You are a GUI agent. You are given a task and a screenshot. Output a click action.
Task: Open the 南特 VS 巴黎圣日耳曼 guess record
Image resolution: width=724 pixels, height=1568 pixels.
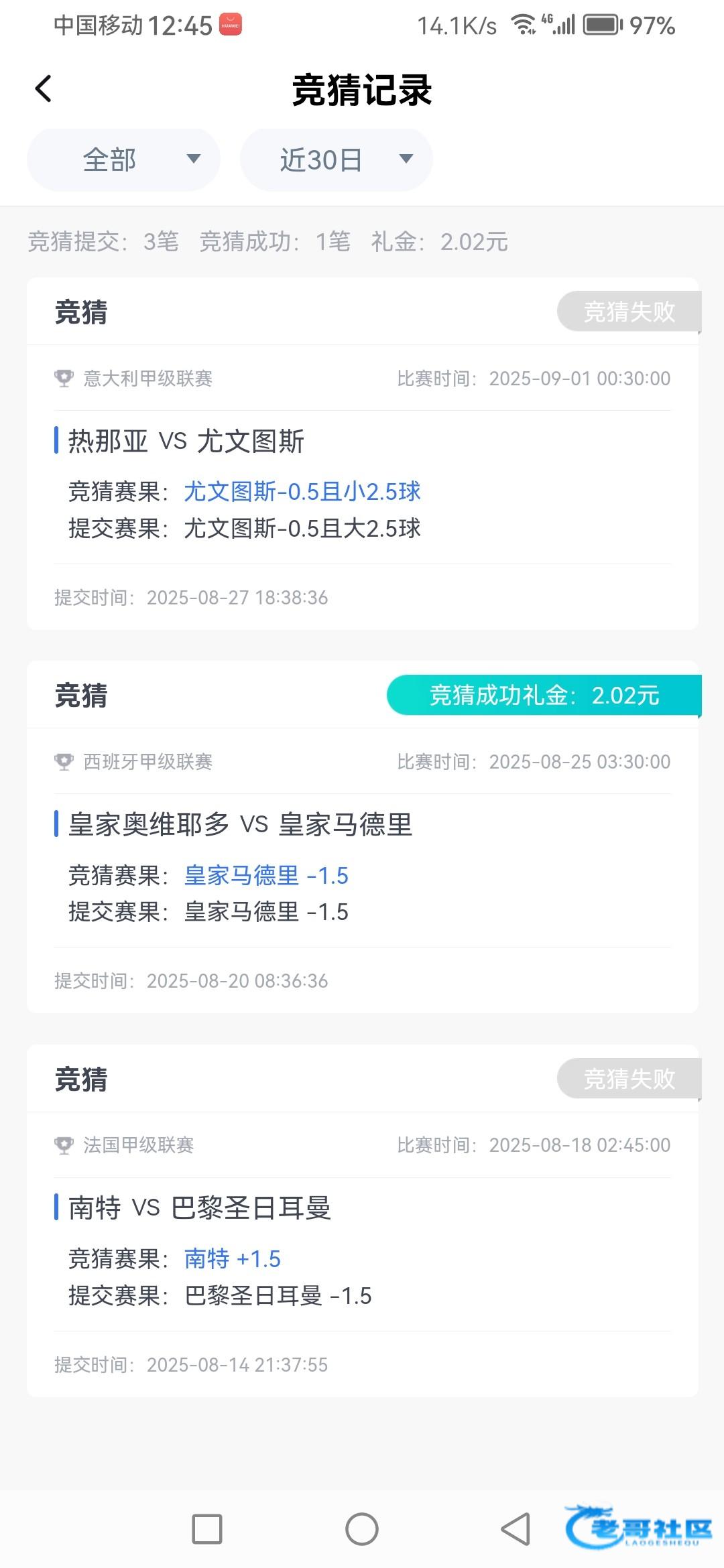tap(363, 1221)
